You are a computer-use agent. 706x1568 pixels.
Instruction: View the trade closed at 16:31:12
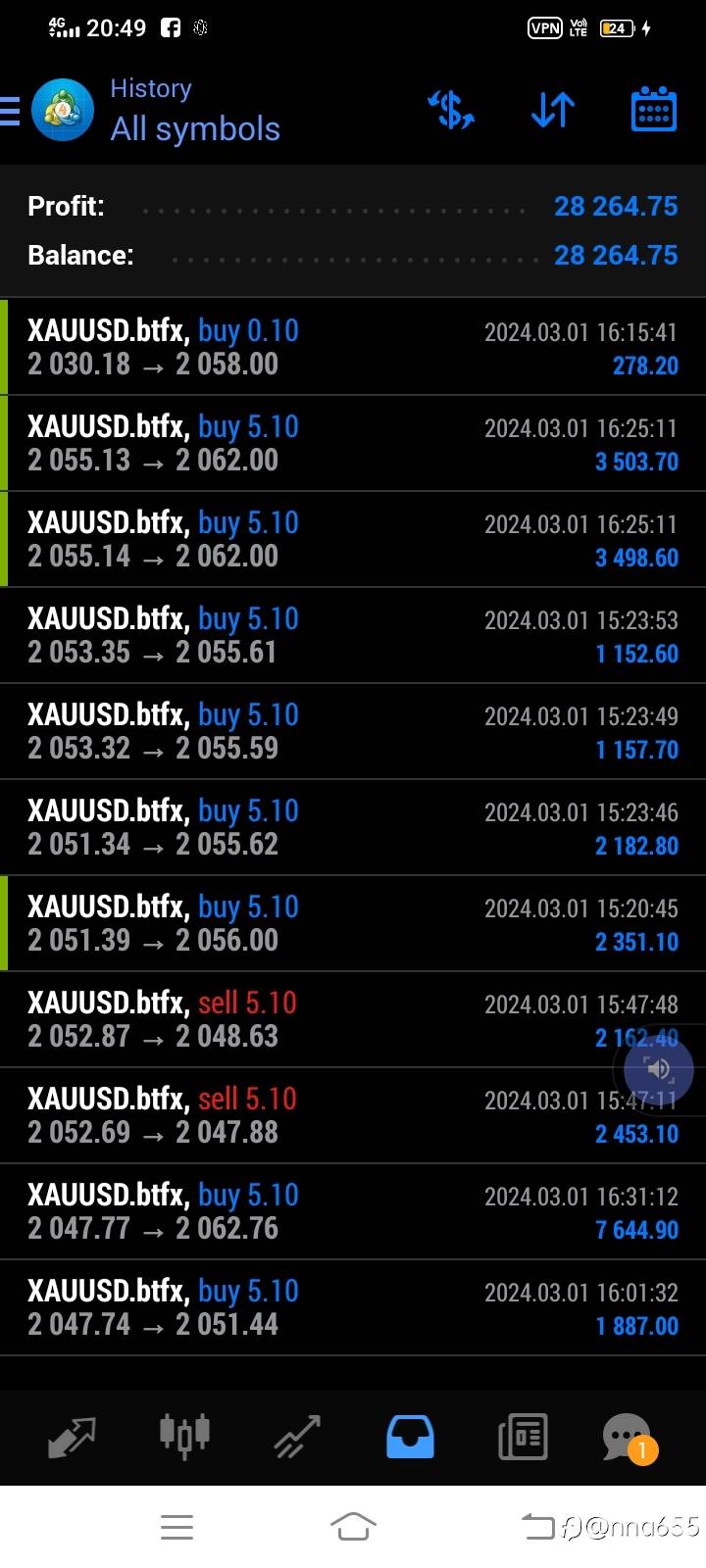[353, 1211]
